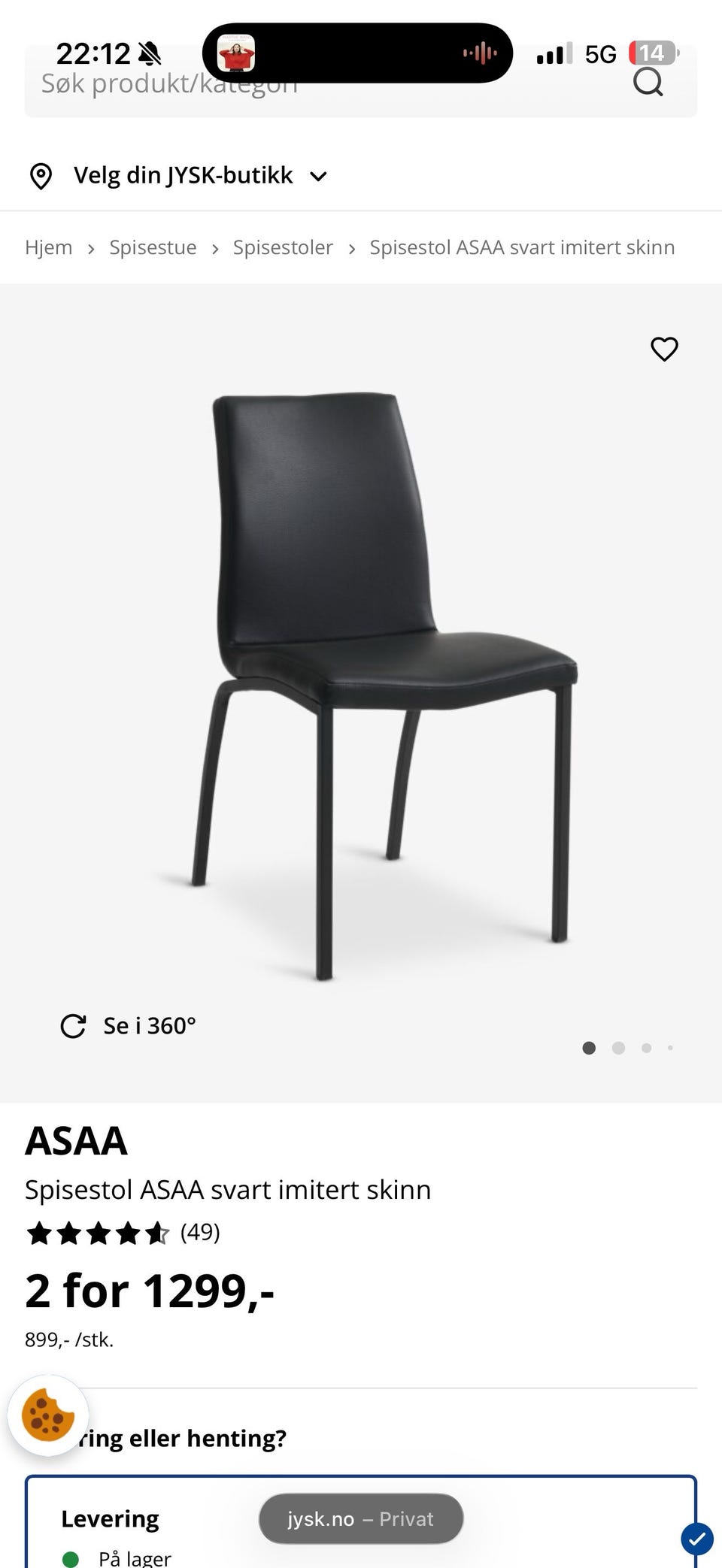Open Spisestue breadcrumb category

tap(153, 247)
